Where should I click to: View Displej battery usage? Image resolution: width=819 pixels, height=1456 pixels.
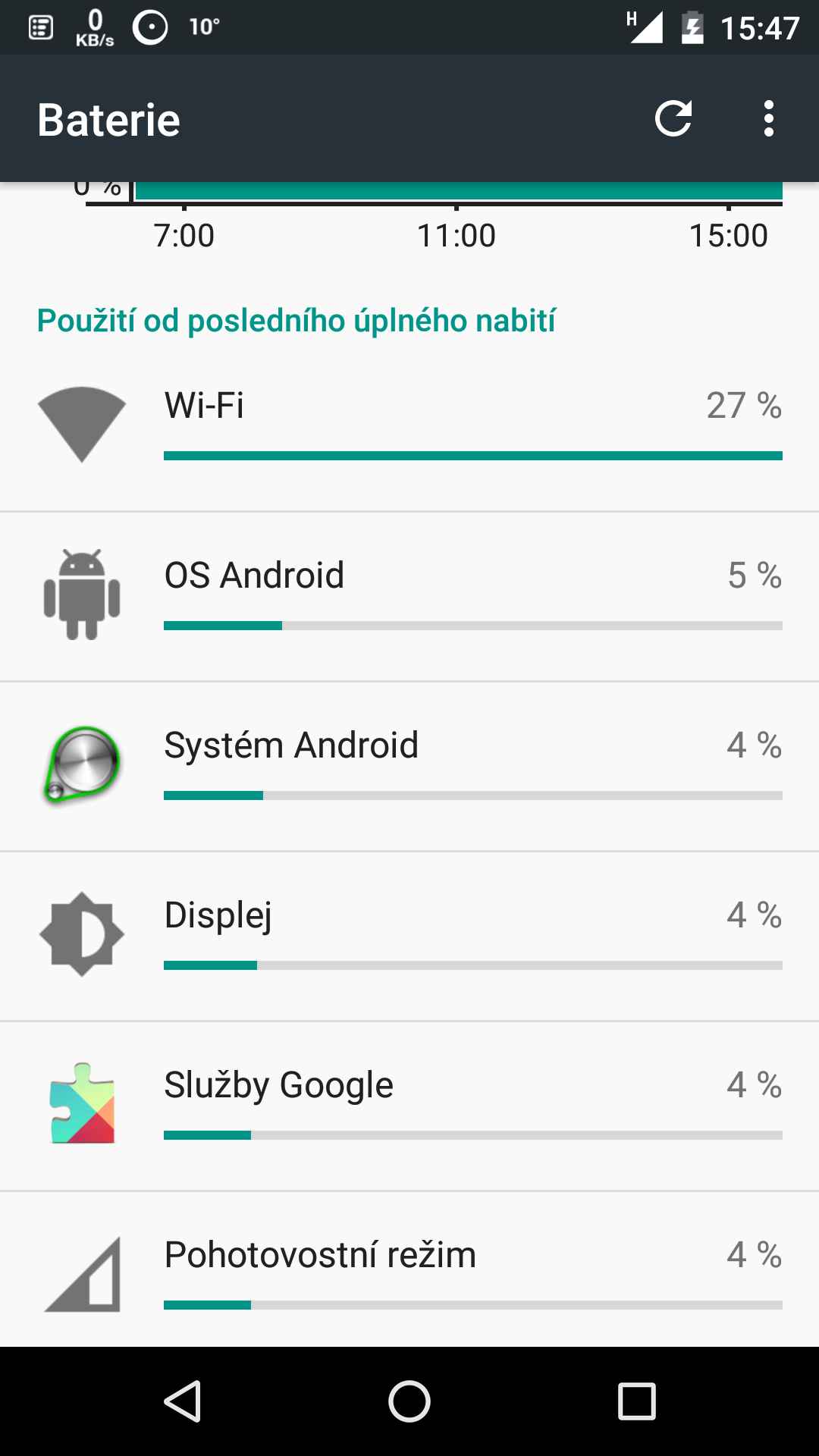tap(409, 937)
